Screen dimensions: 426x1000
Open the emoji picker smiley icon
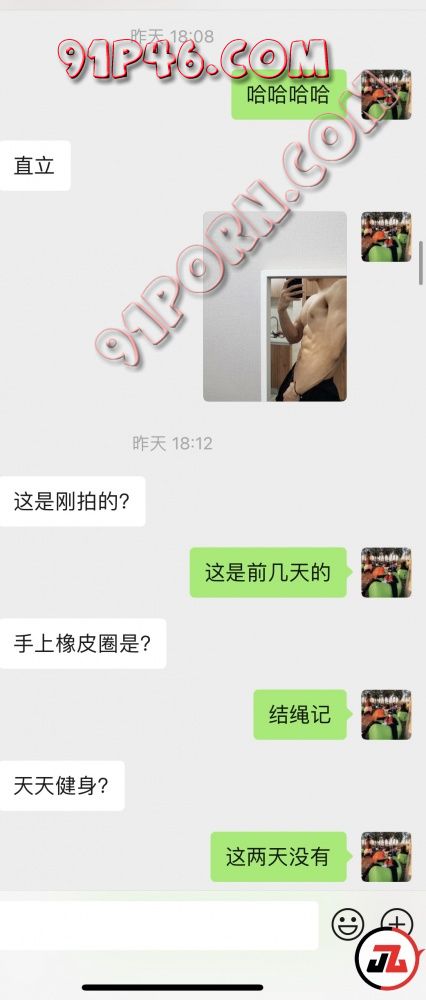(348, 924)
